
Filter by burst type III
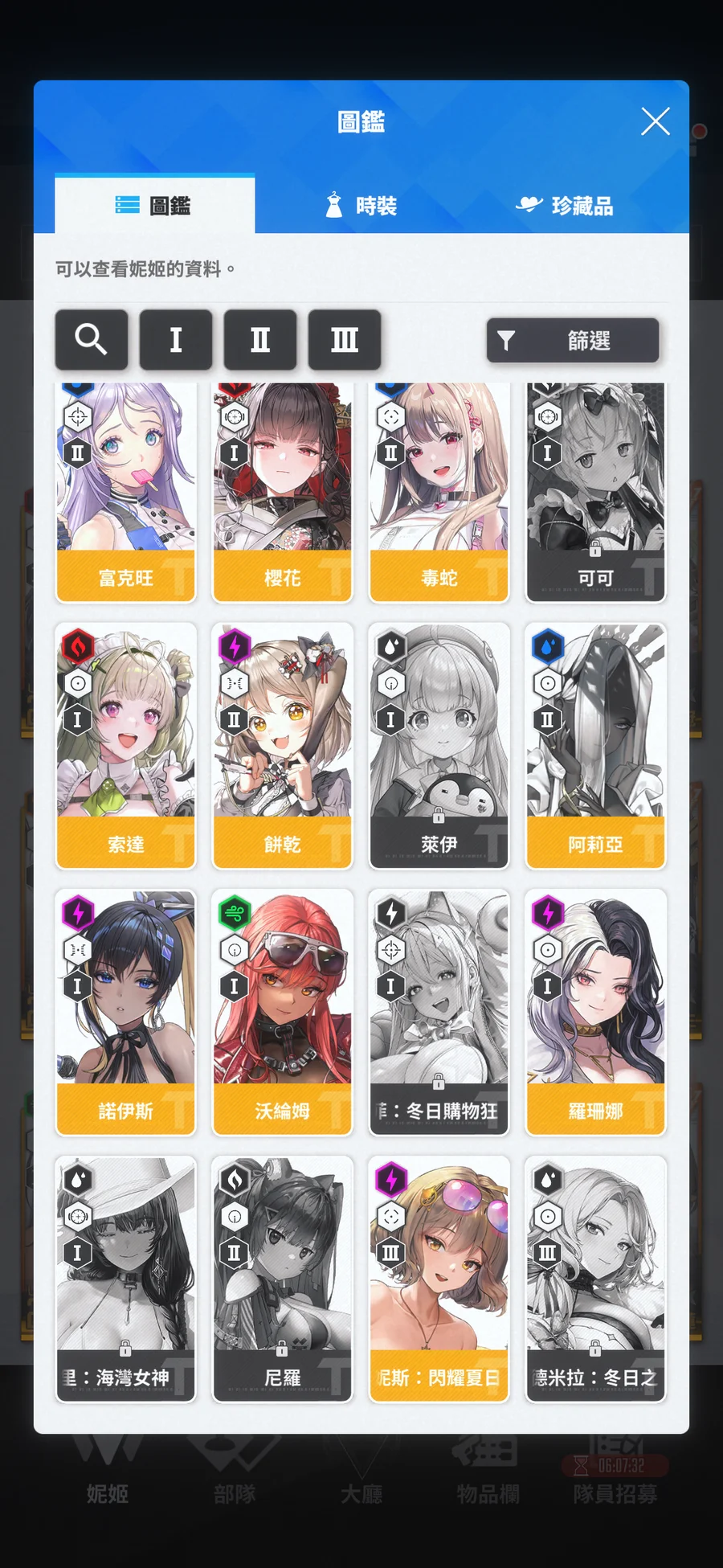click(345, 339)
